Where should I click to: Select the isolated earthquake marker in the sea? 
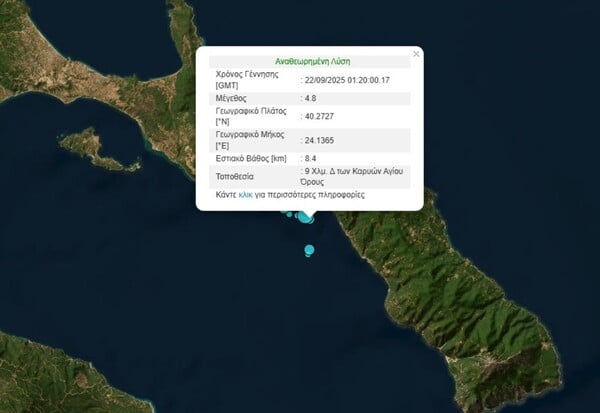point(310,250)
